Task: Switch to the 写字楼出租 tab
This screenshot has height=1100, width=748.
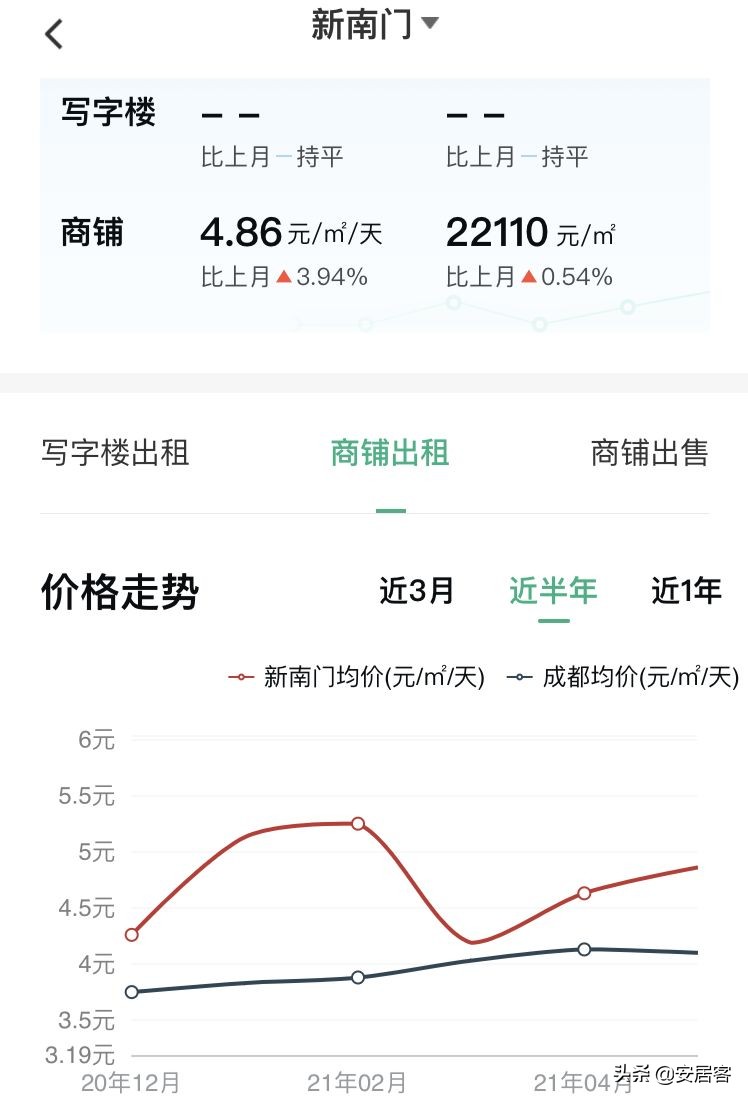Action: pos(114,454)
